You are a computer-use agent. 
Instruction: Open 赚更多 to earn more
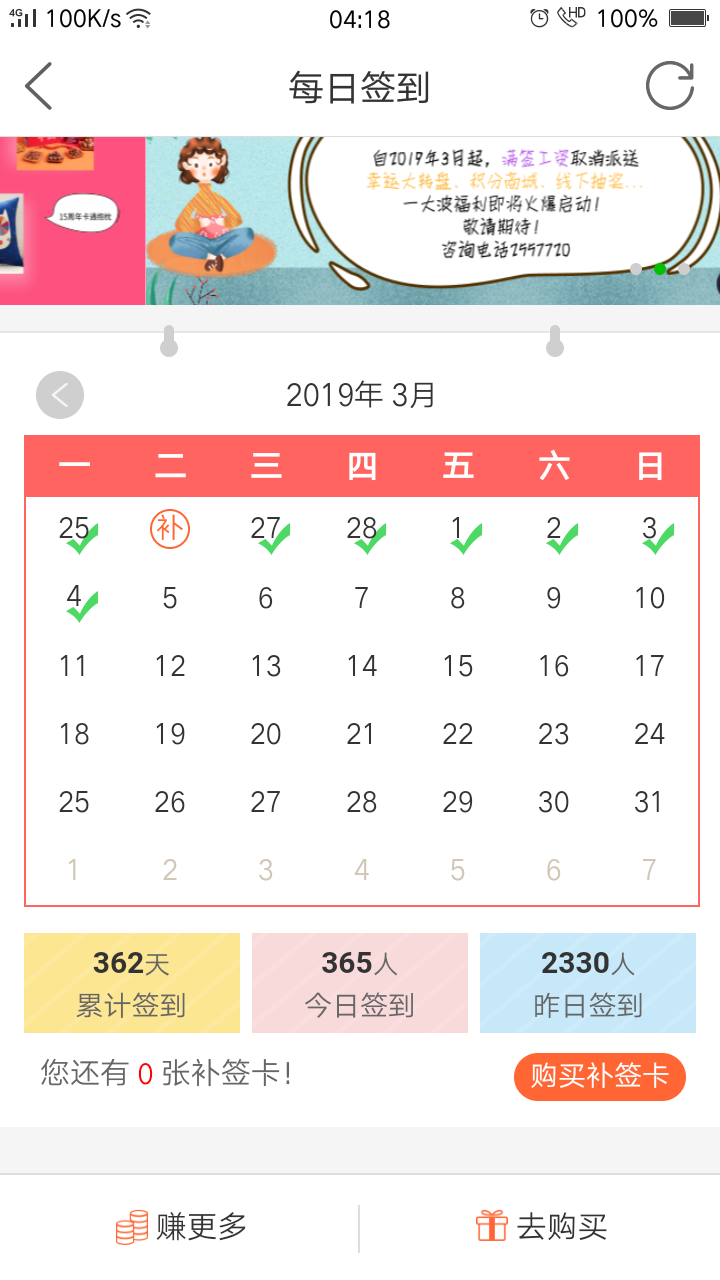(182, 1227)
